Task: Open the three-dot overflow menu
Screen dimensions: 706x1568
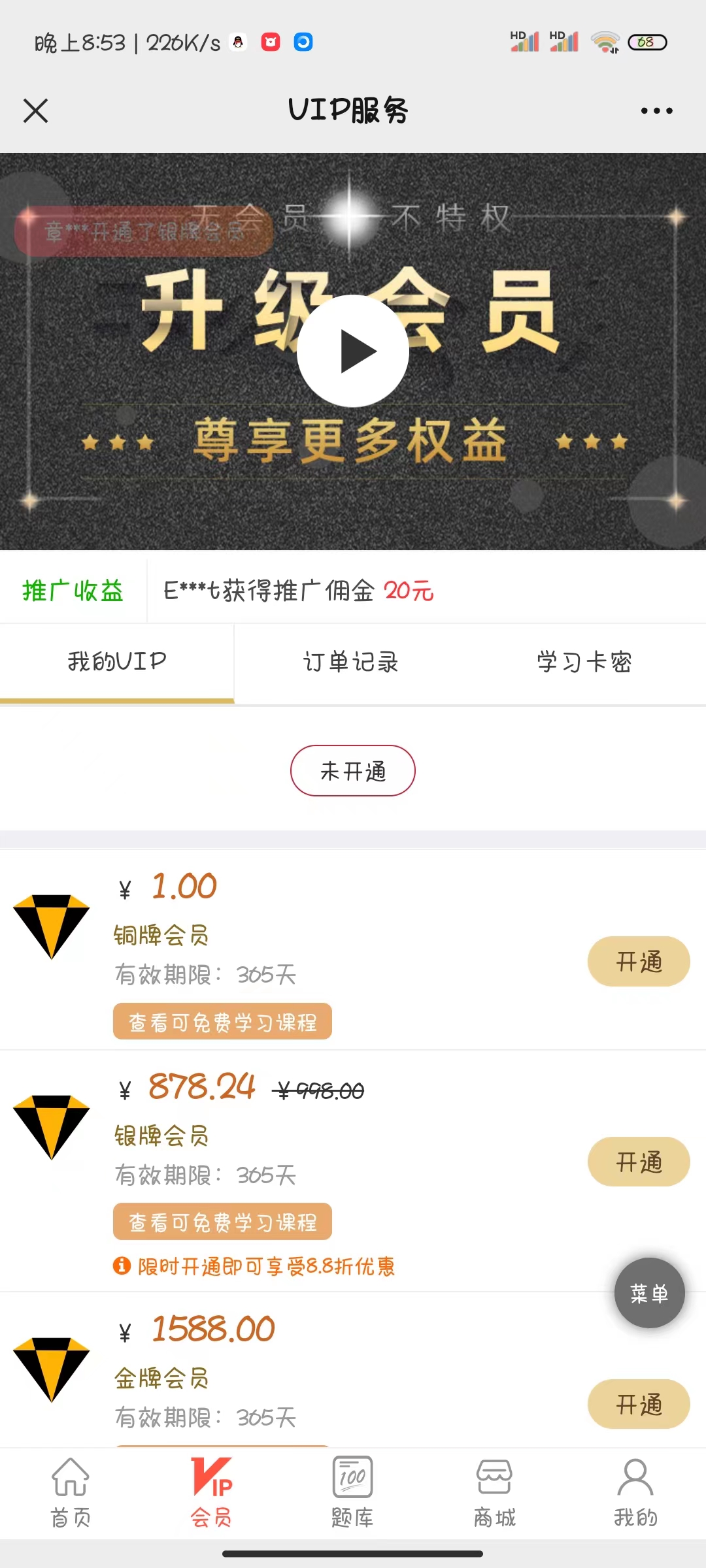Action: (x=656, y=110)
